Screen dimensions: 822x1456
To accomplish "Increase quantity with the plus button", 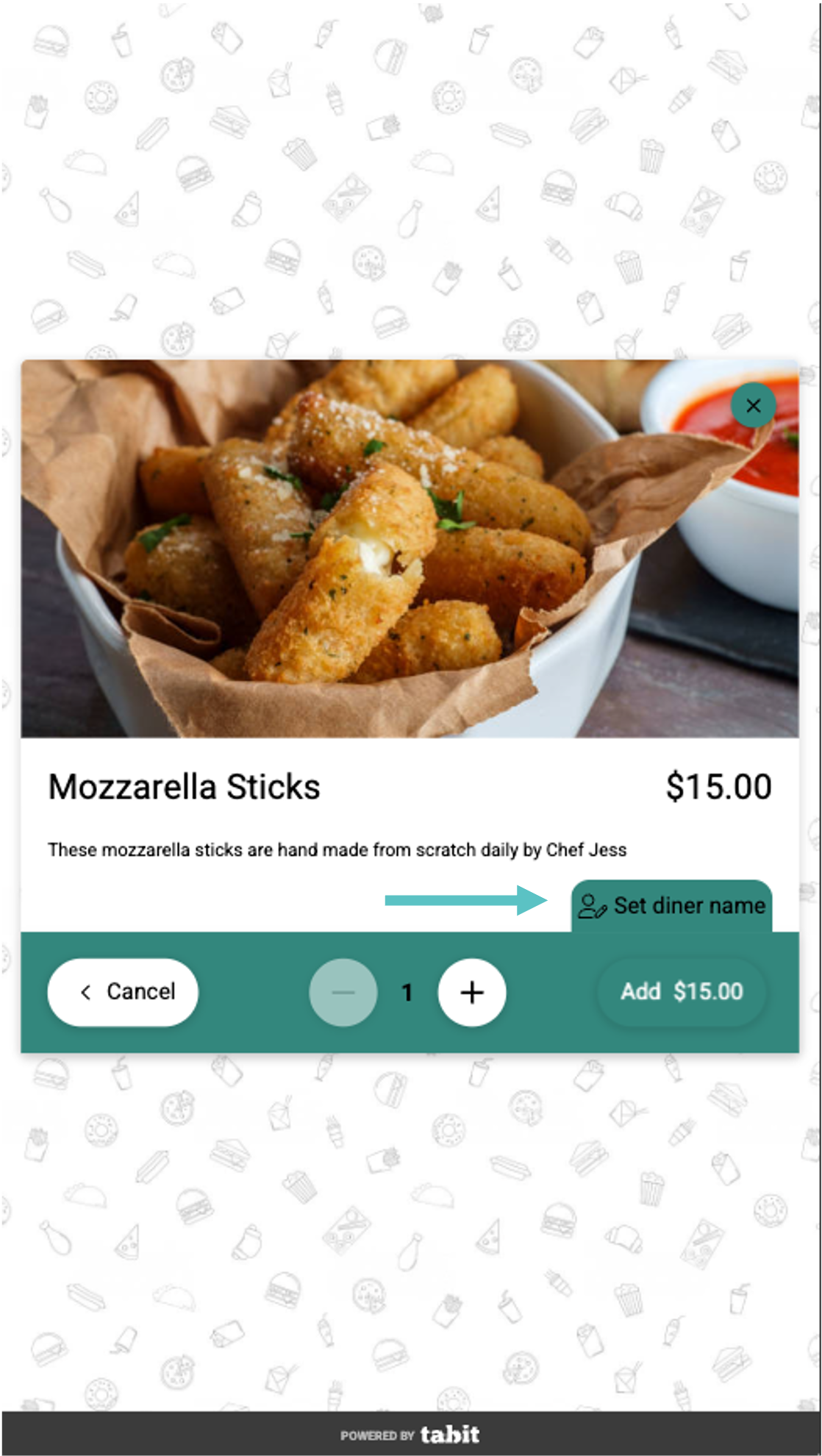I will (472, 992).
